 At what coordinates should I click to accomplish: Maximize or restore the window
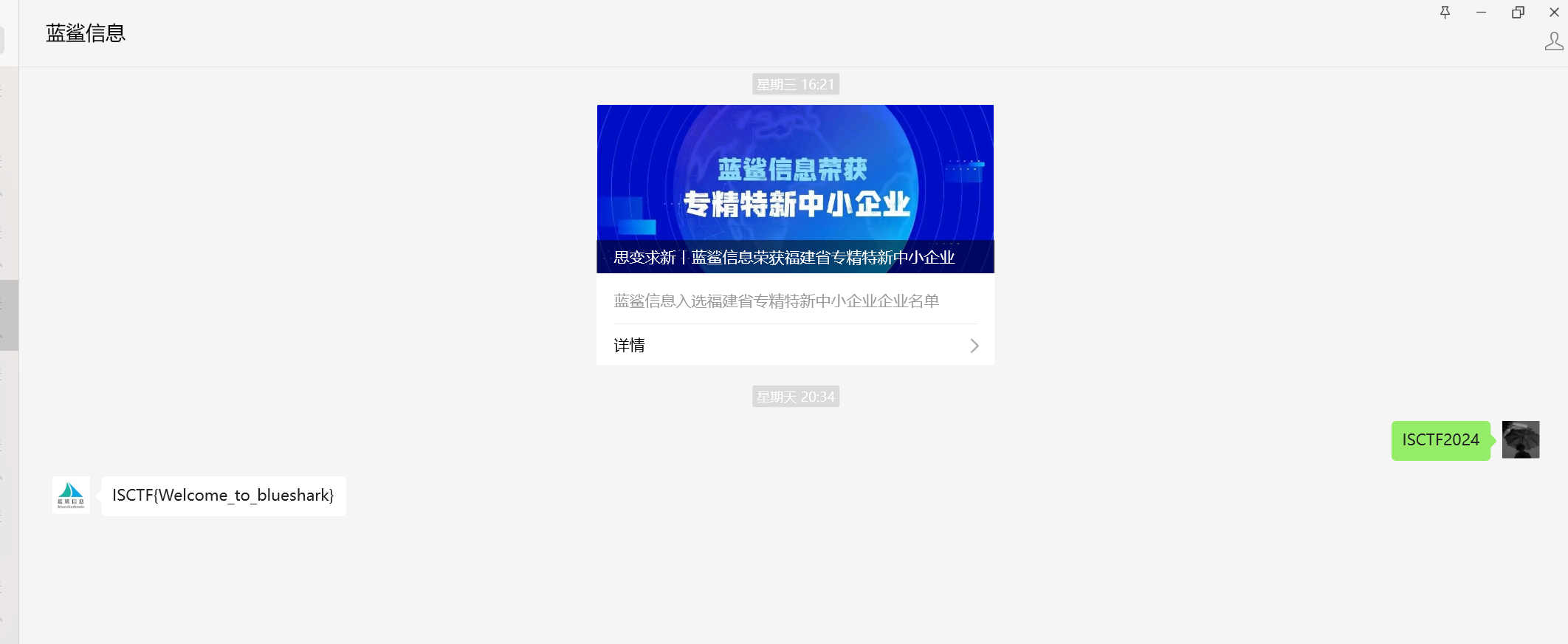(x=1518, y=12)
